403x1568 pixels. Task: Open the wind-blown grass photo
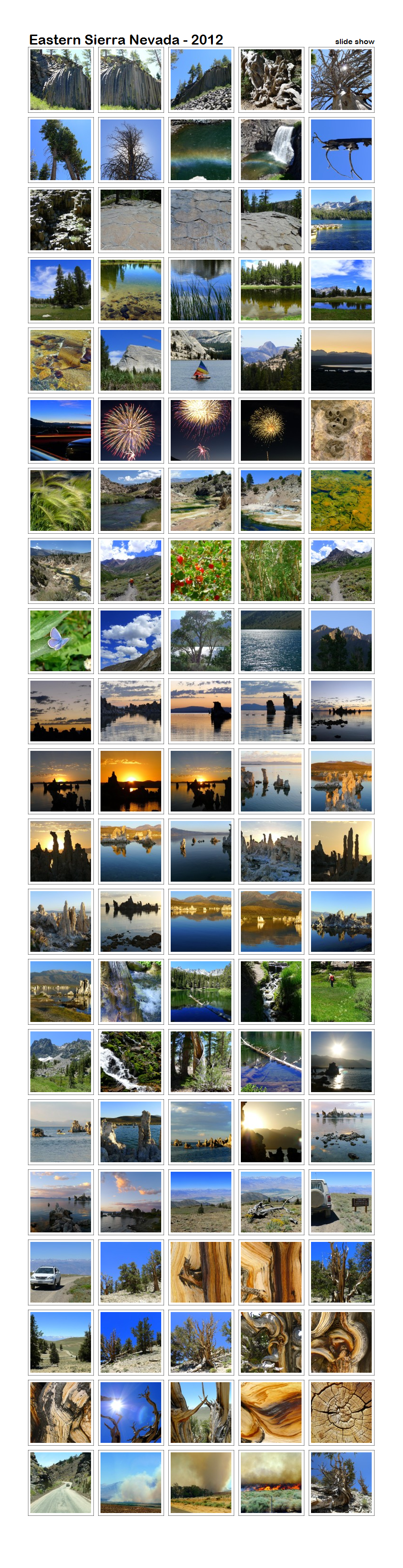[61, 501]
